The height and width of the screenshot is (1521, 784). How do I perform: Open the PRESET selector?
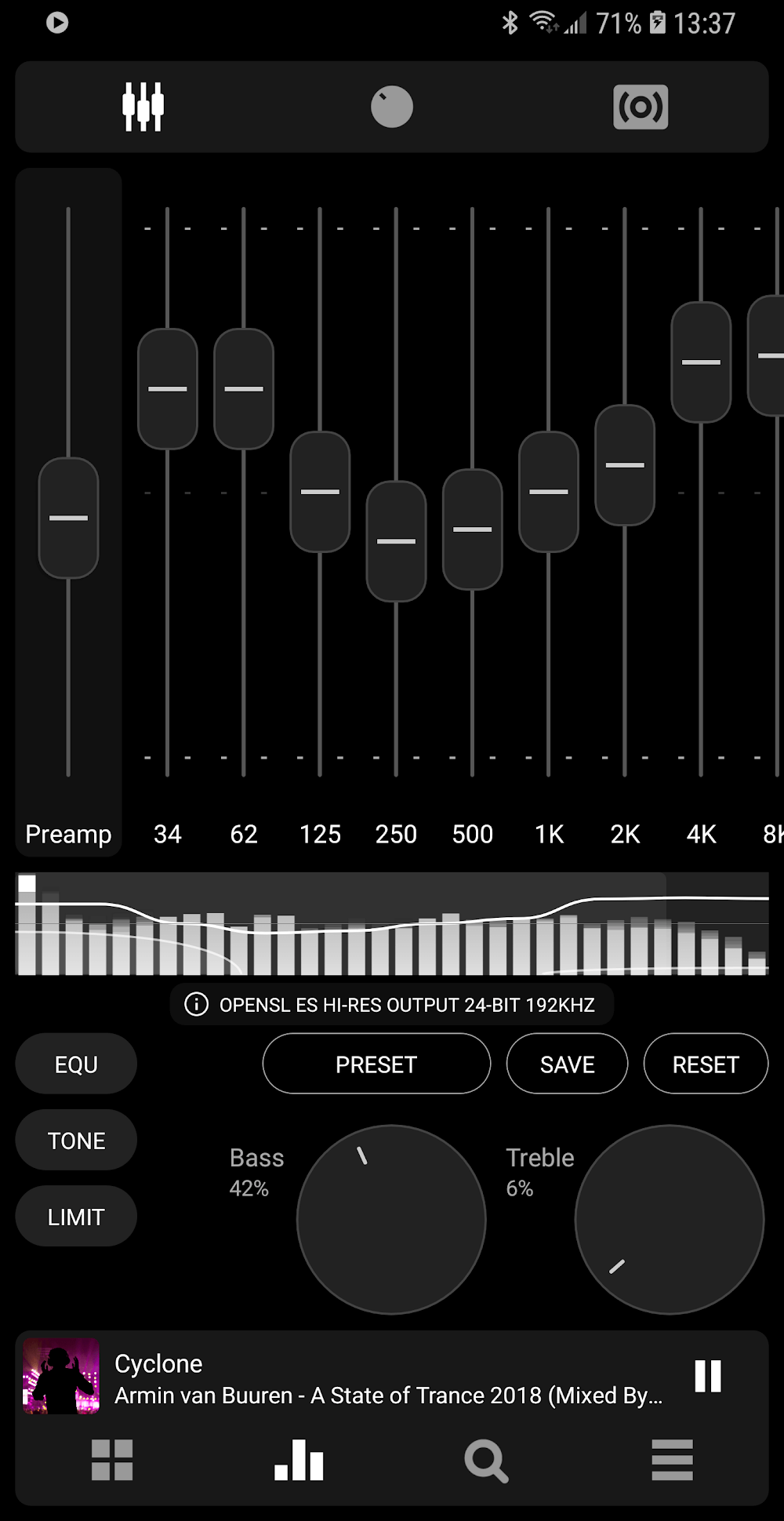tap(376, 1064)
